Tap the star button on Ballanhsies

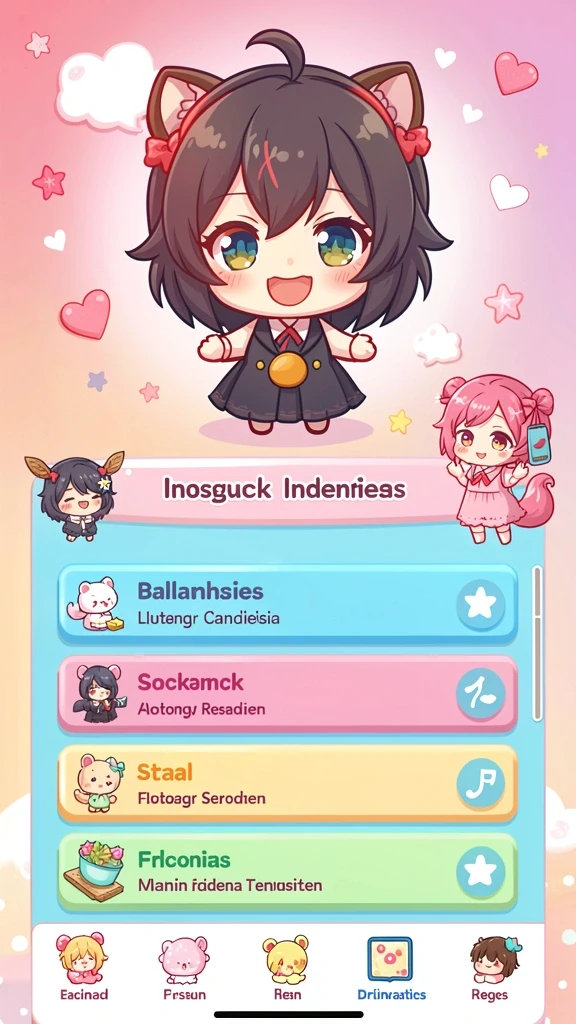tap(481, 604)
